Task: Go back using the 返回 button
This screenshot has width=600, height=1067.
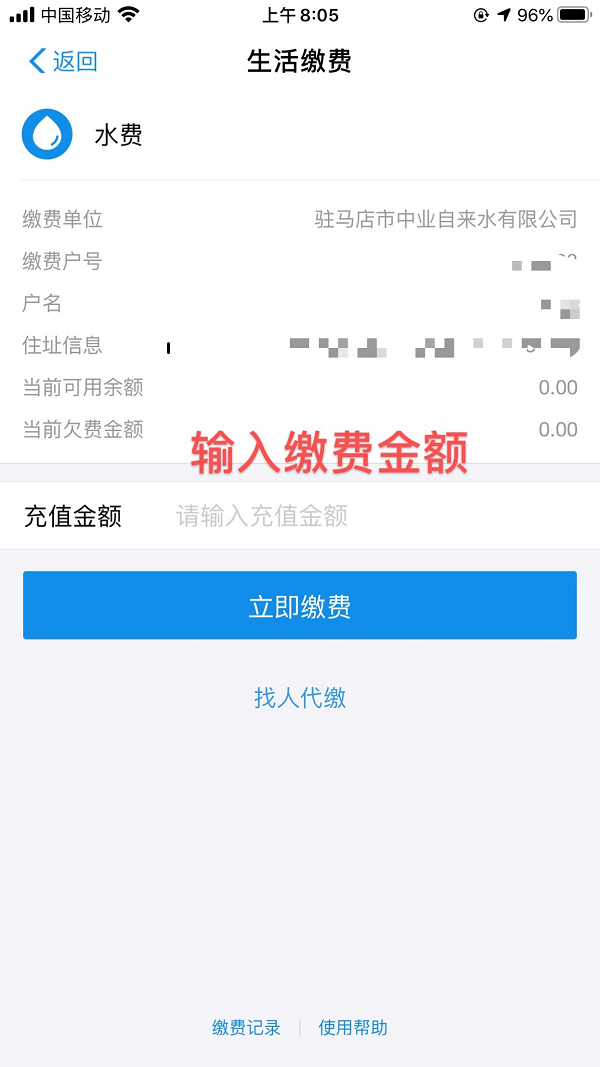Action: click(x=63, y=62)
